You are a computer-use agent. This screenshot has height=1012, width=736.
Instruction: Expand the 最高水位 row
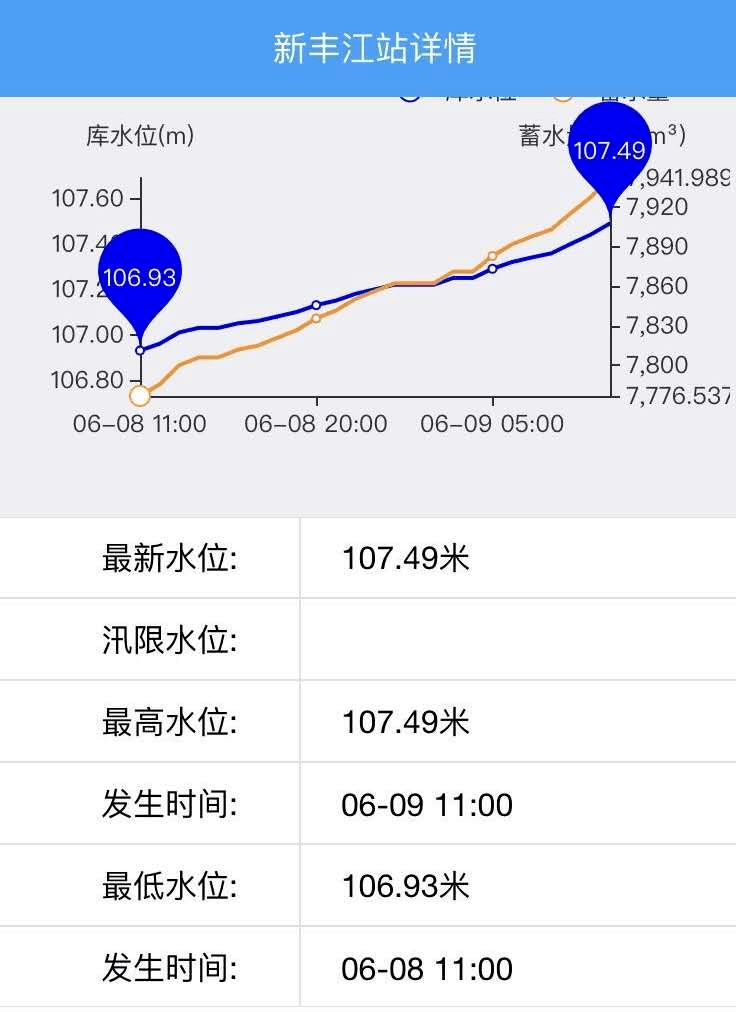(x=368, y=721)
